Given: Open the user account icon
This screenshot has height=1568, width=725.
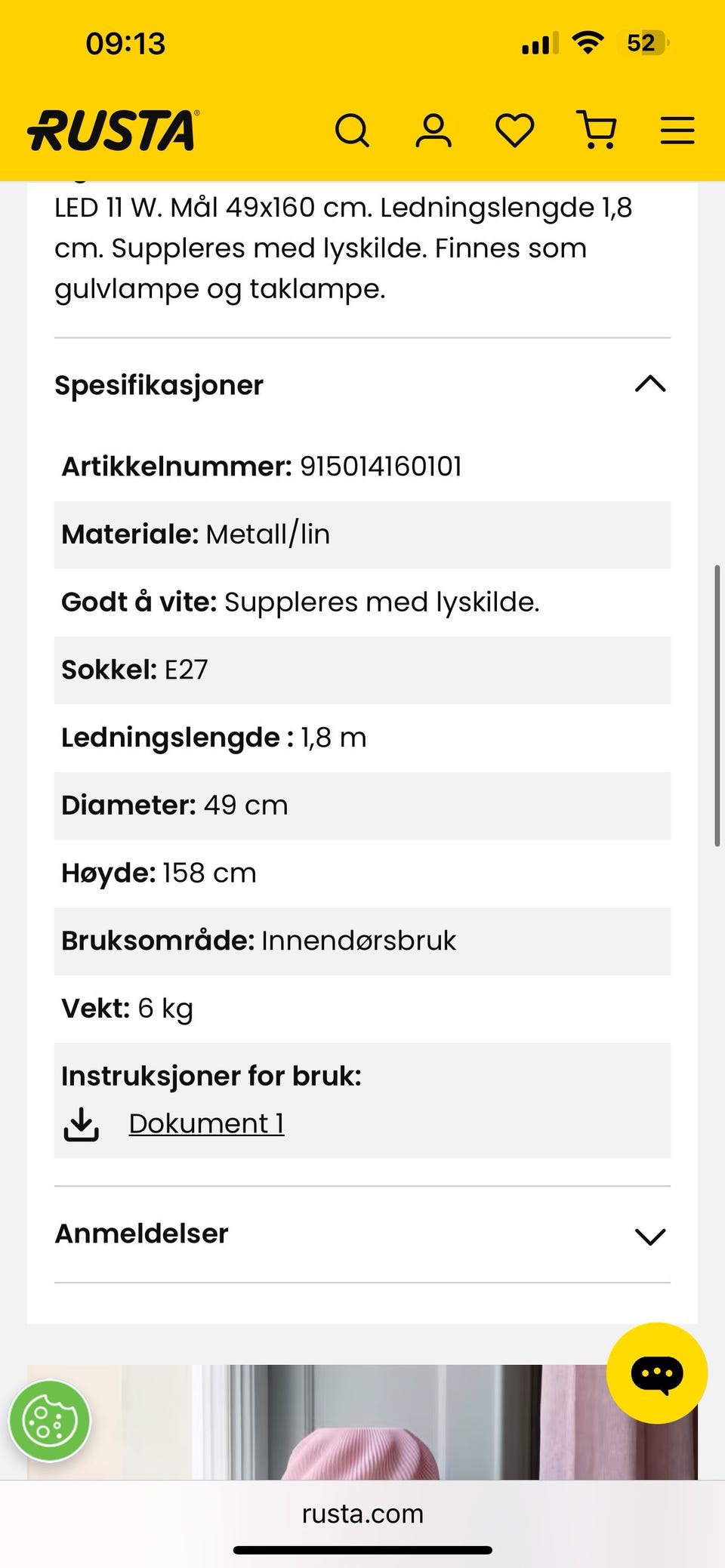Looking at the screenshot, I should click(x=433, y=130).
